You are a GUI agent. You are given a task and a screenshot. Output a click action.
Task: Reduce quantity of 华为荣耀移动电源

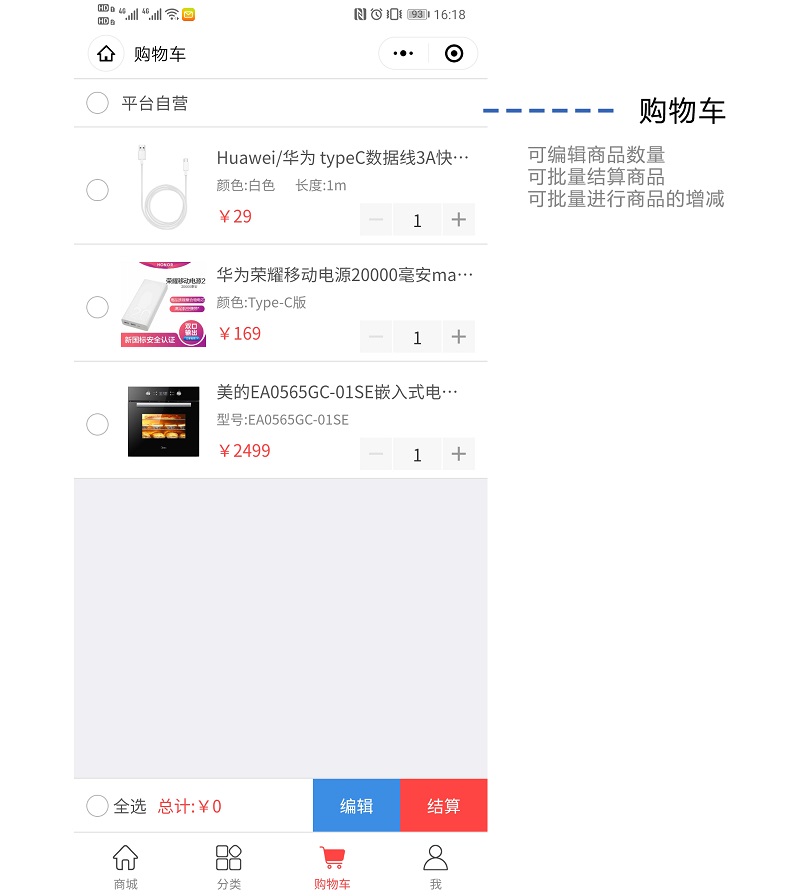(376, 337)
